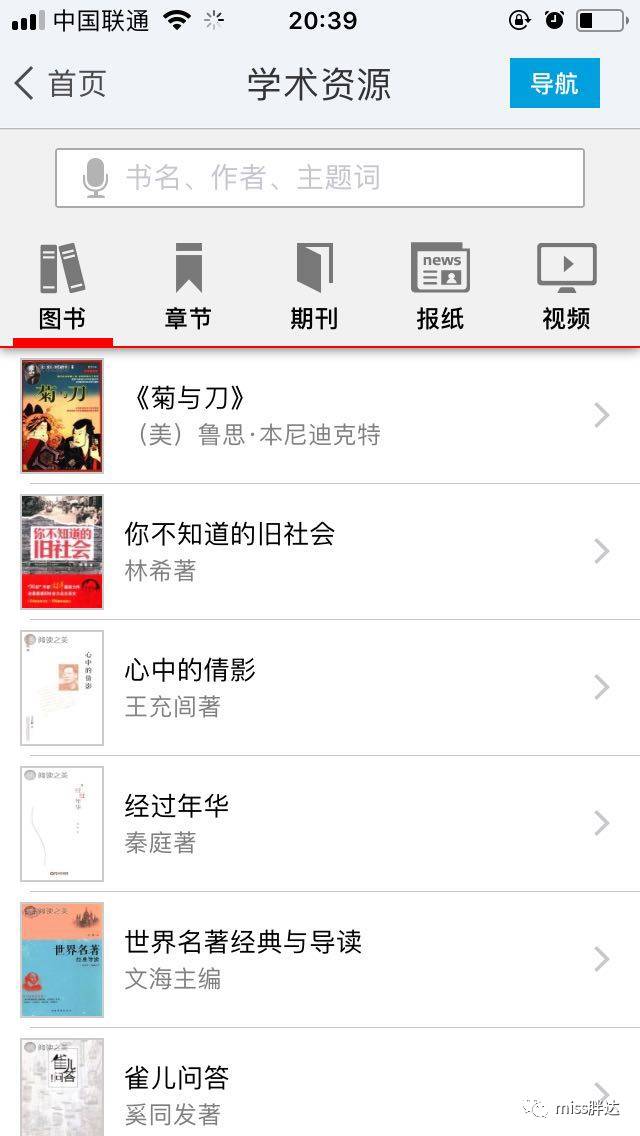Show the 视频 tab
Image resolution: width=640 pixels, height=1136 pixels.
coord(566,288)
